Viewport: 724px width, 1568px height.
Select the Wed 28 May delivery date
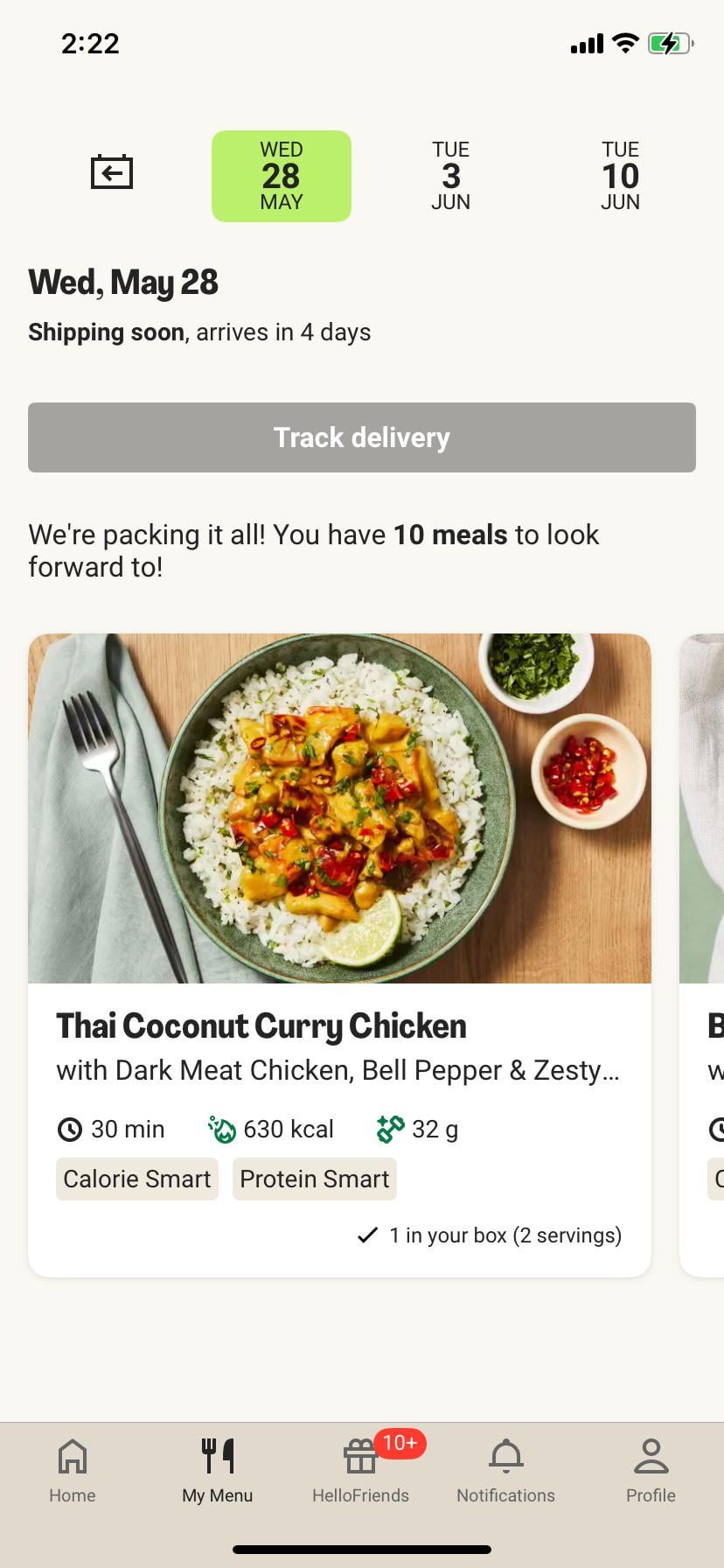(x=281, y=176)
